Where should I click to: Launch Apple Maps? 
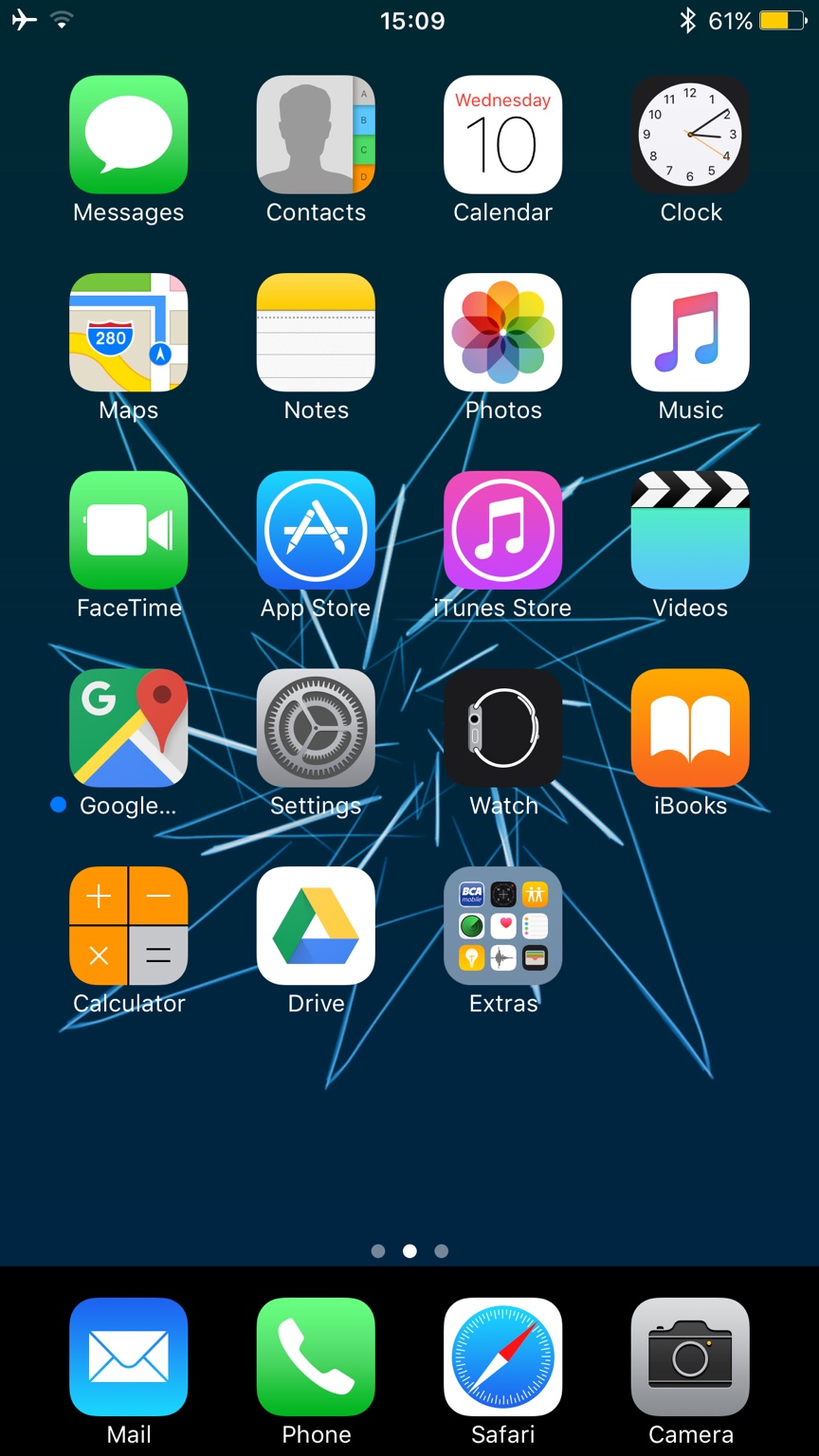pos(129,333)
